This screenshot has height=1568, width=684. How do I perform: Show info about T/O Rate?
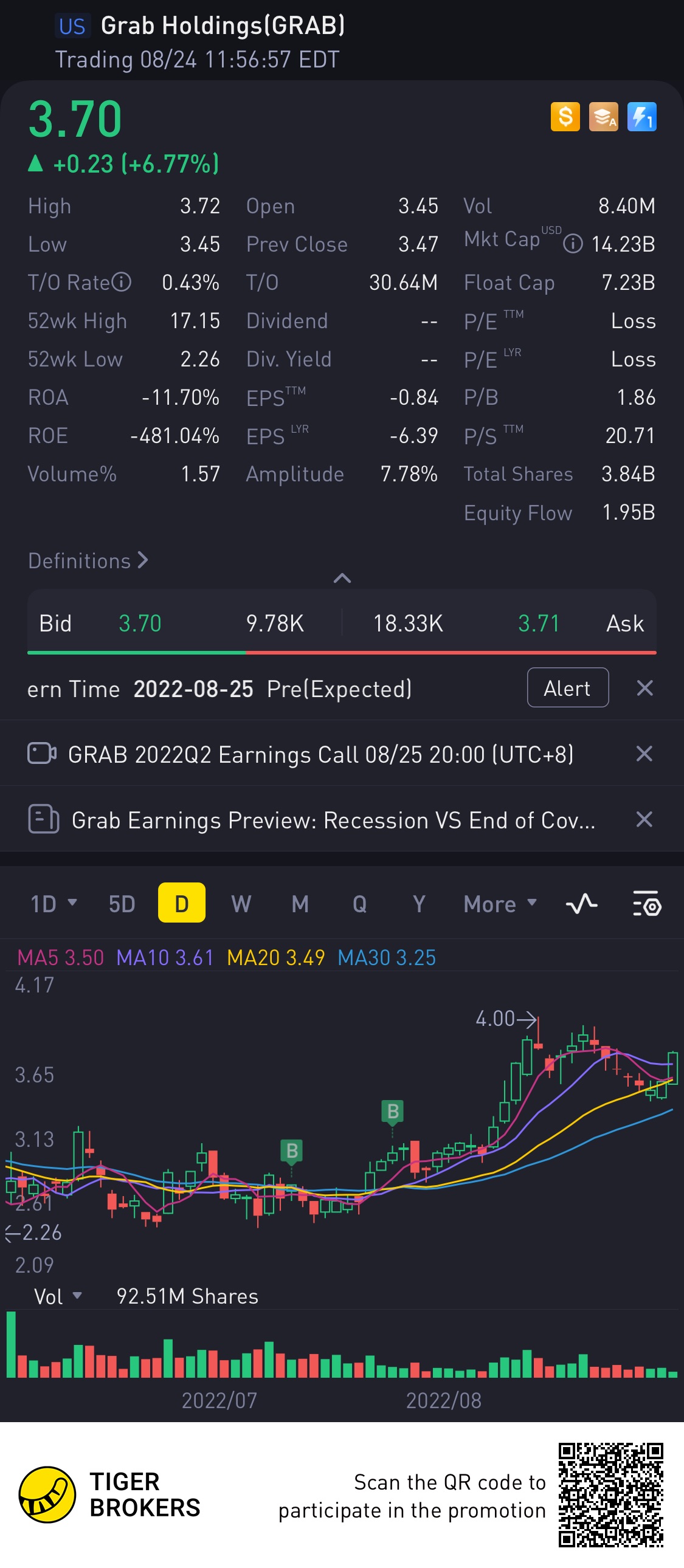(x=122, y=283)
